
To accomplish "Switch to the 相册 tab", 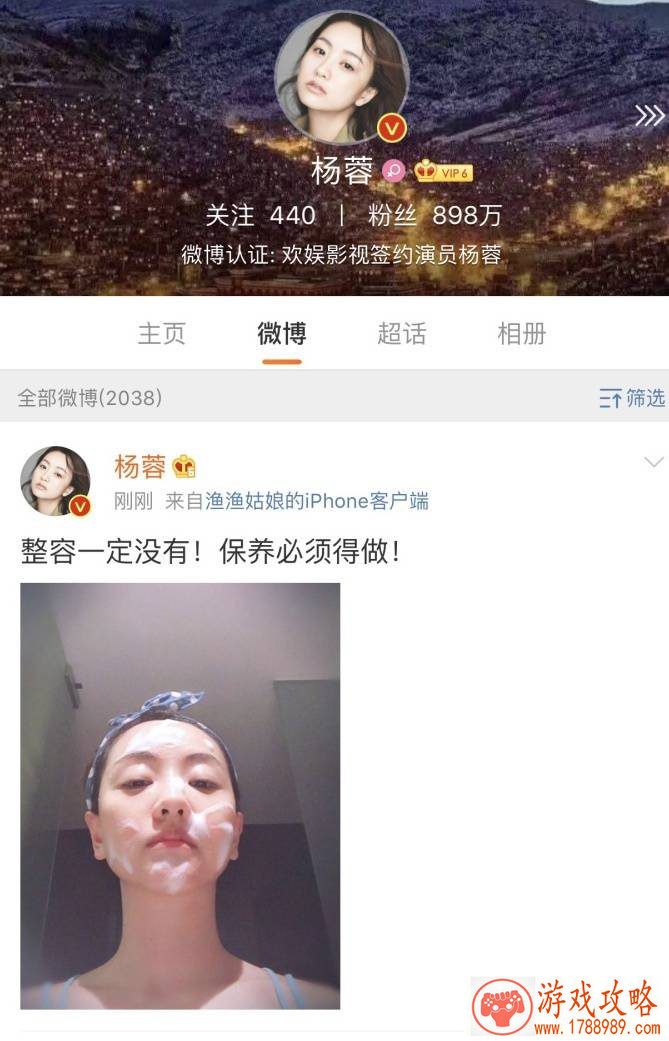I will point(522,334).
